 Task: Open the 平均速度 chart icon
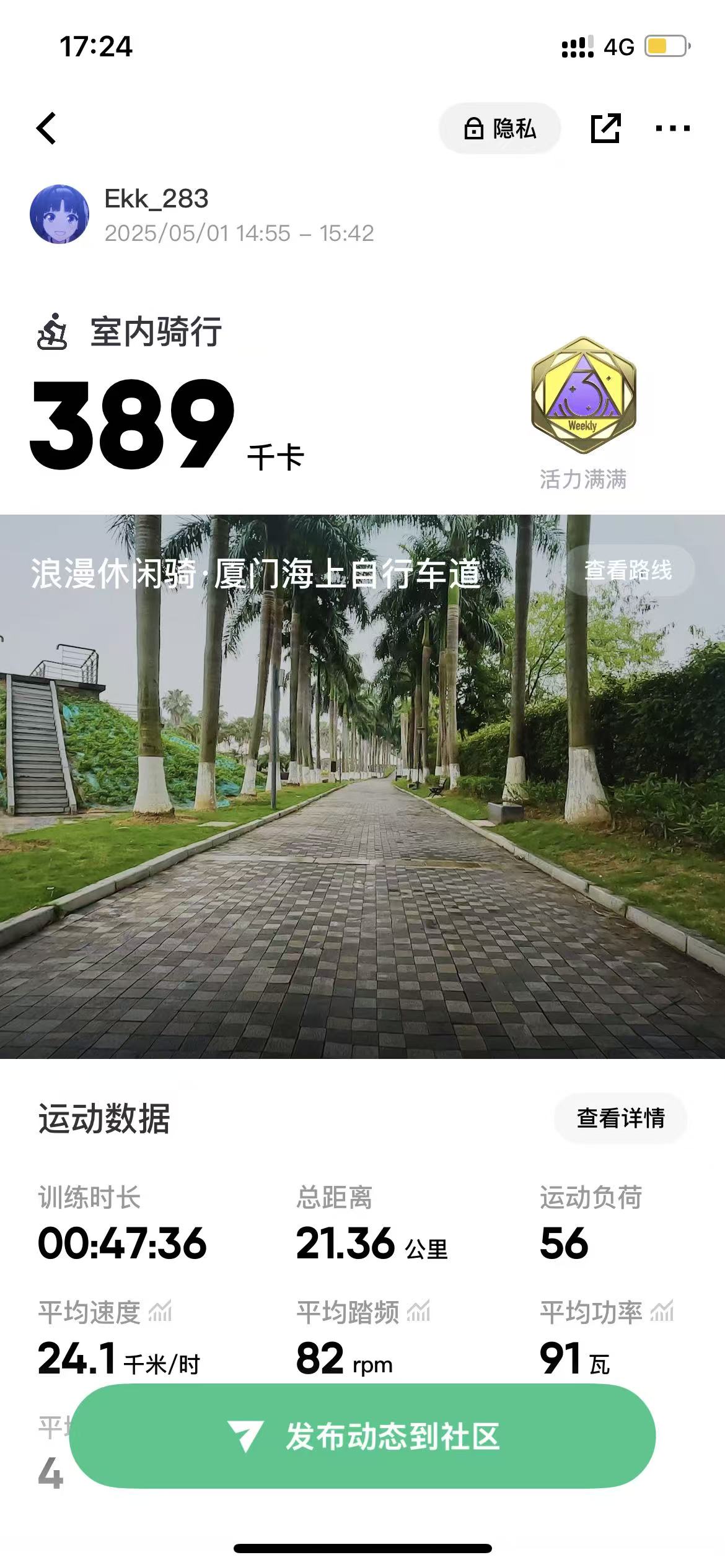(160, 1312)
